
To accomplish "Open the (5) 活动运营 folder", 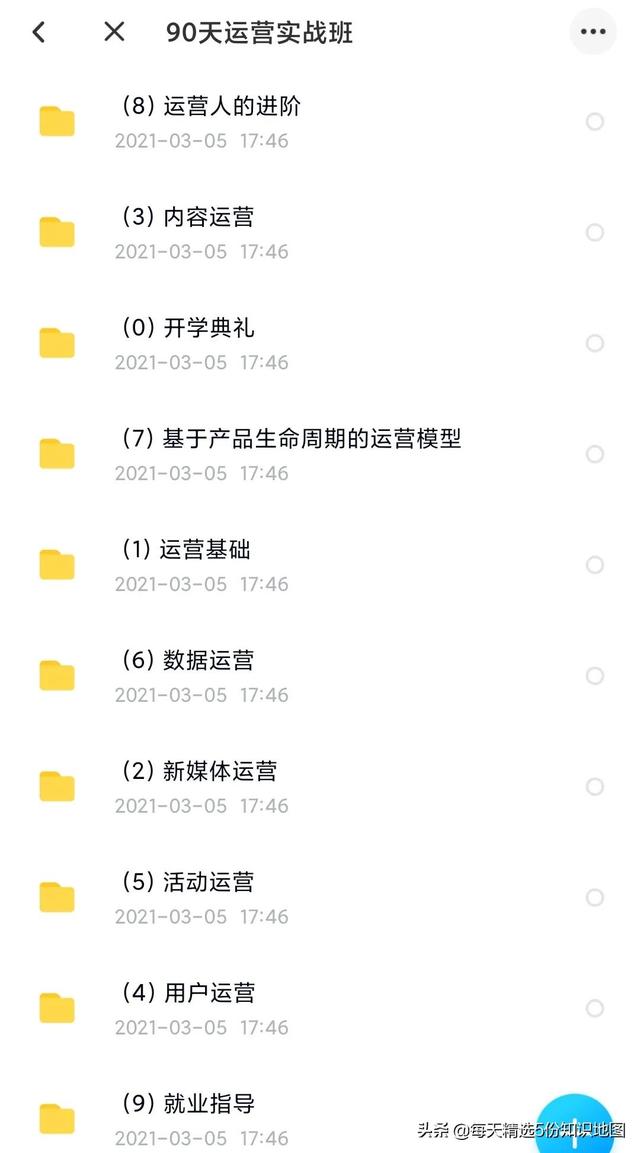I will [320, 899].
